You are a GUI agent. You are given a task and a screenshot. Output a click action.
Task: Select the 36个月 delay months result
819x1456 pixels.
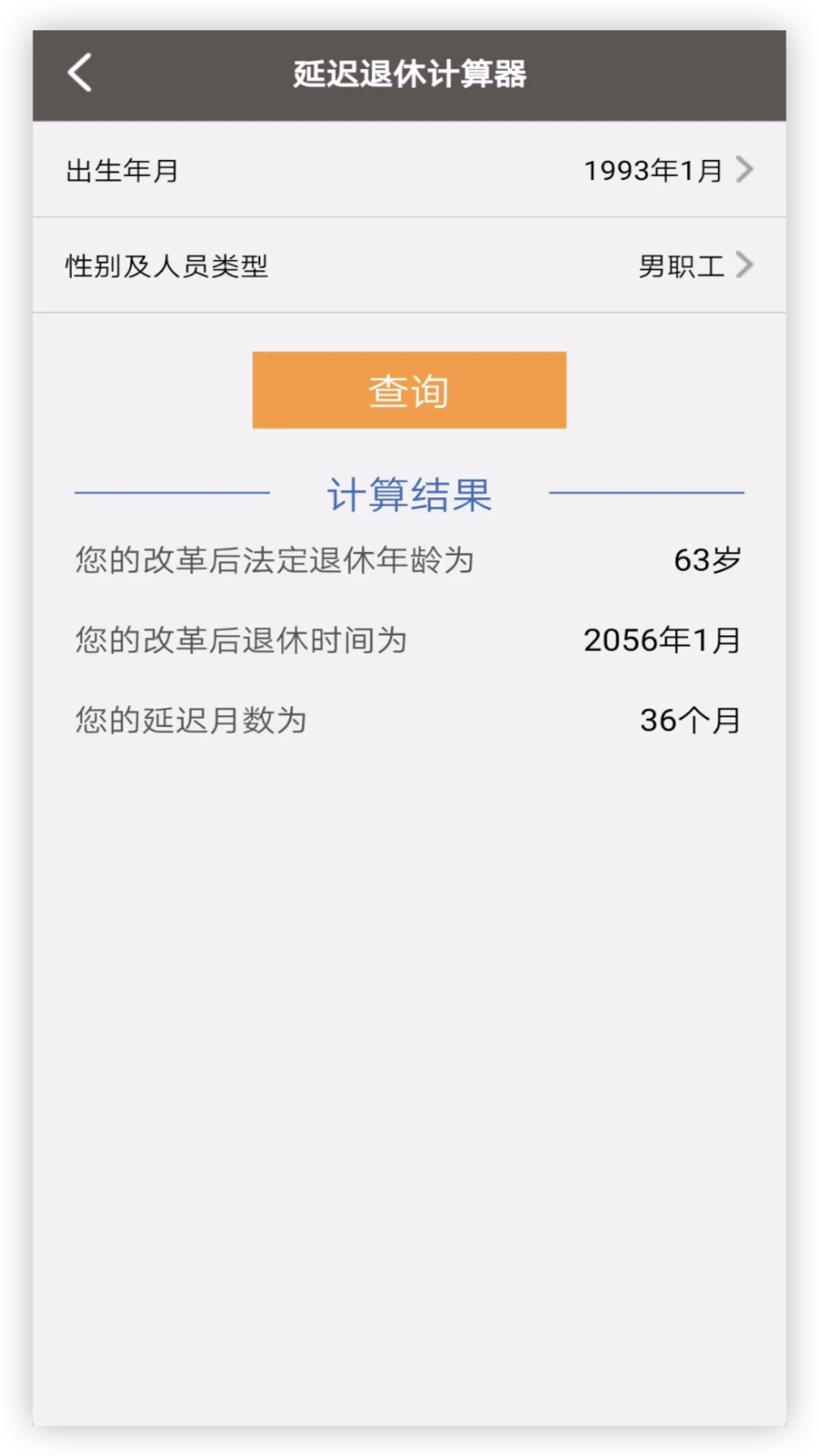689,720
